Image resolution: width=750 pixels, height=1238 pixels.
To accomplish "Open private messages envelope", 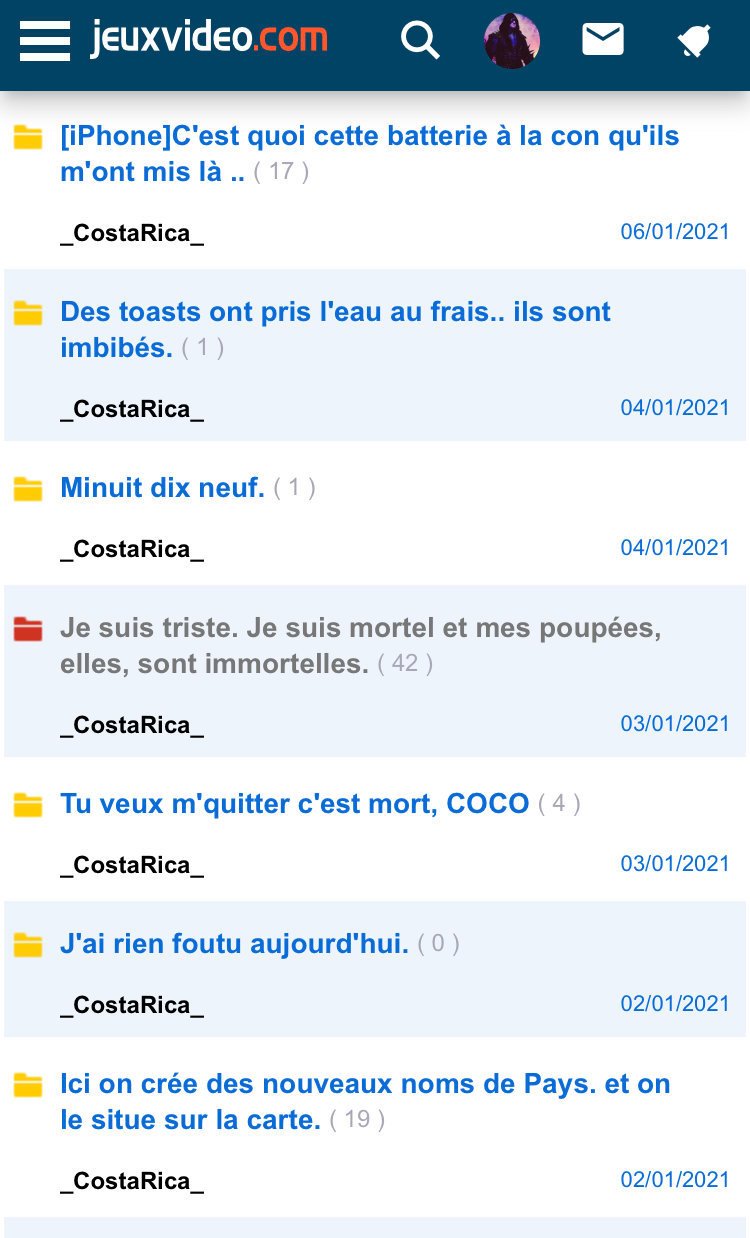I will point(603,40).
